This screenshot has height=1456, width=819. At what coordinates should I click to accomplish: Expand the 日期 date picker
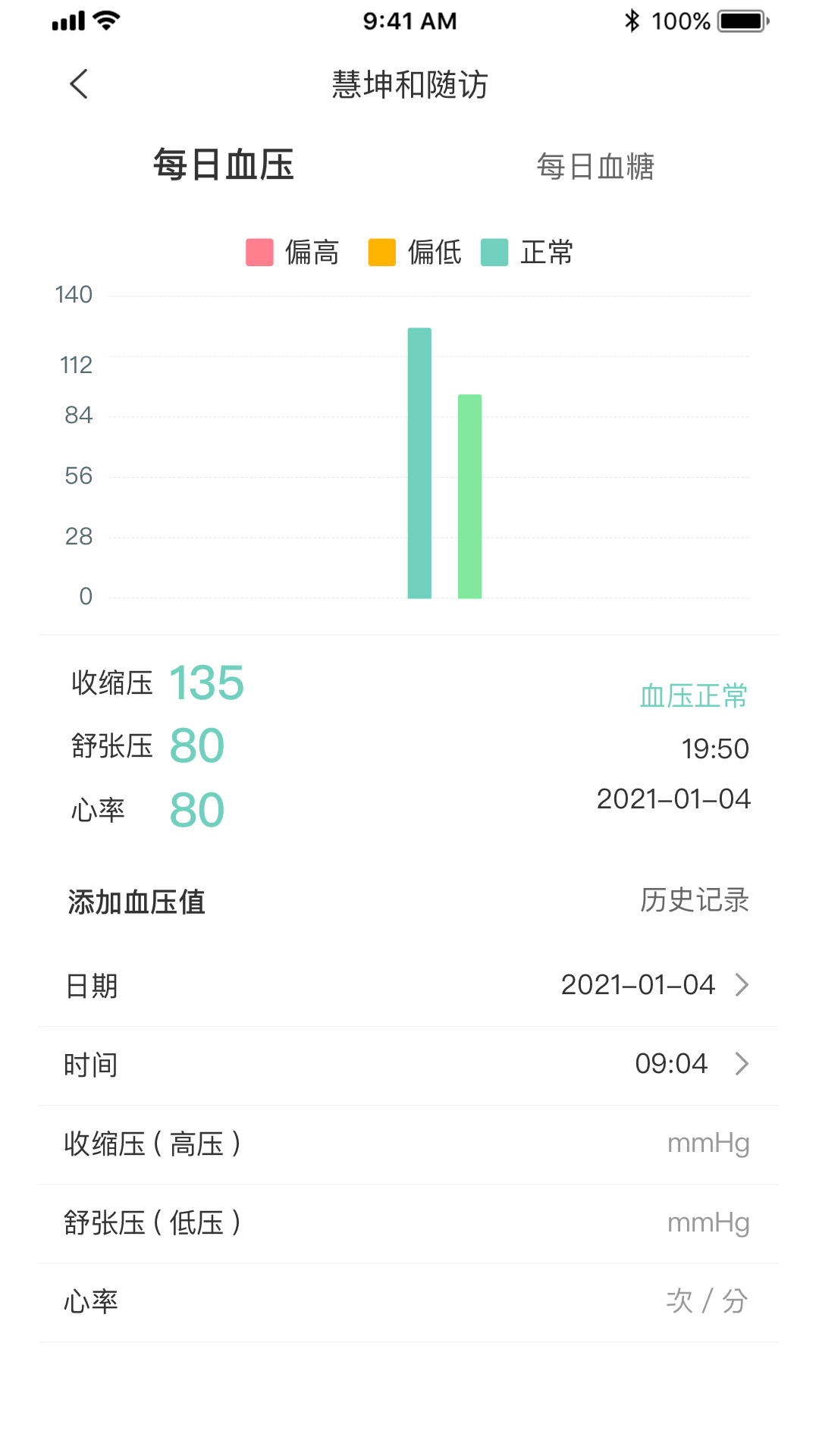coord(409,984)
